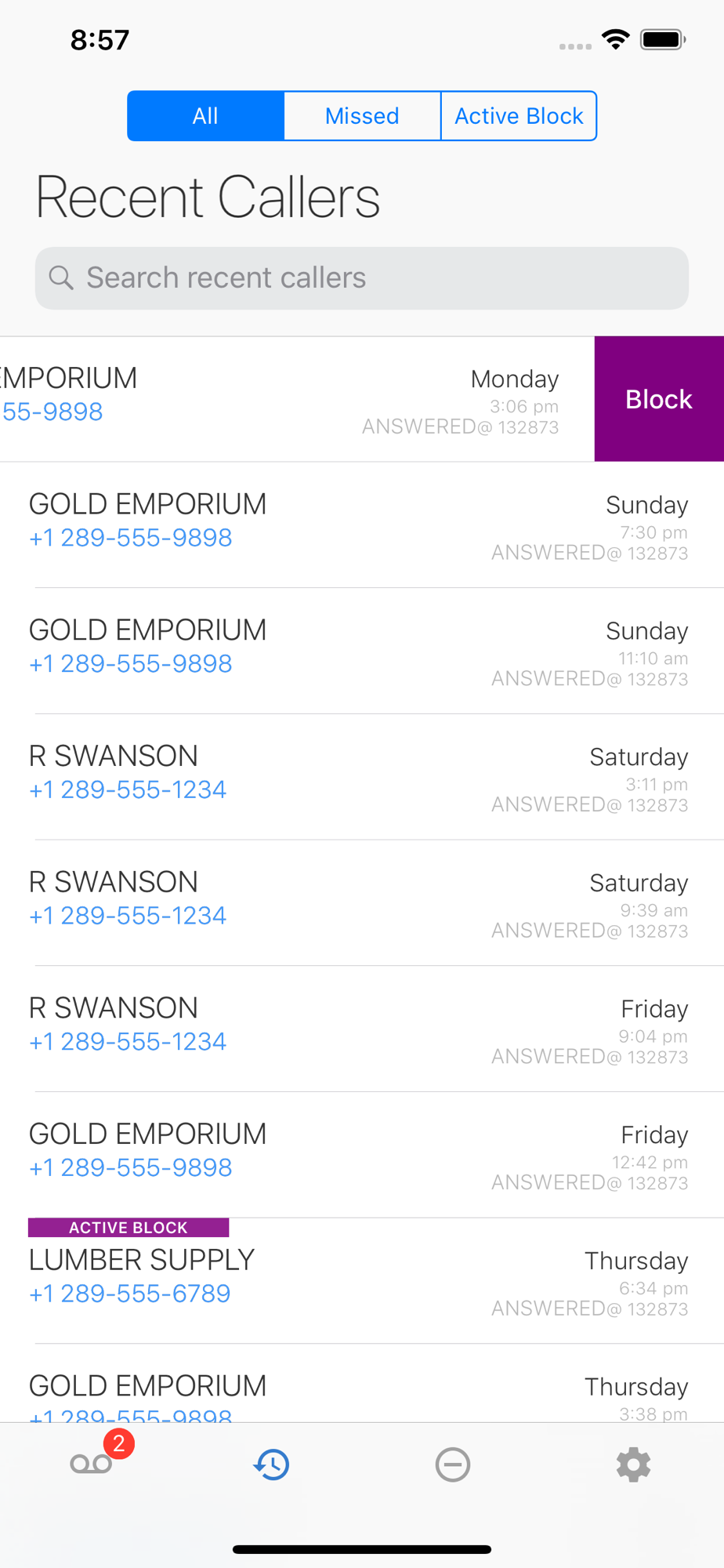The width and height of the screenshot is (724, 1568).
Task: Open R Swanson call from Saturday 9:39 am
Action: click(360, 902)
